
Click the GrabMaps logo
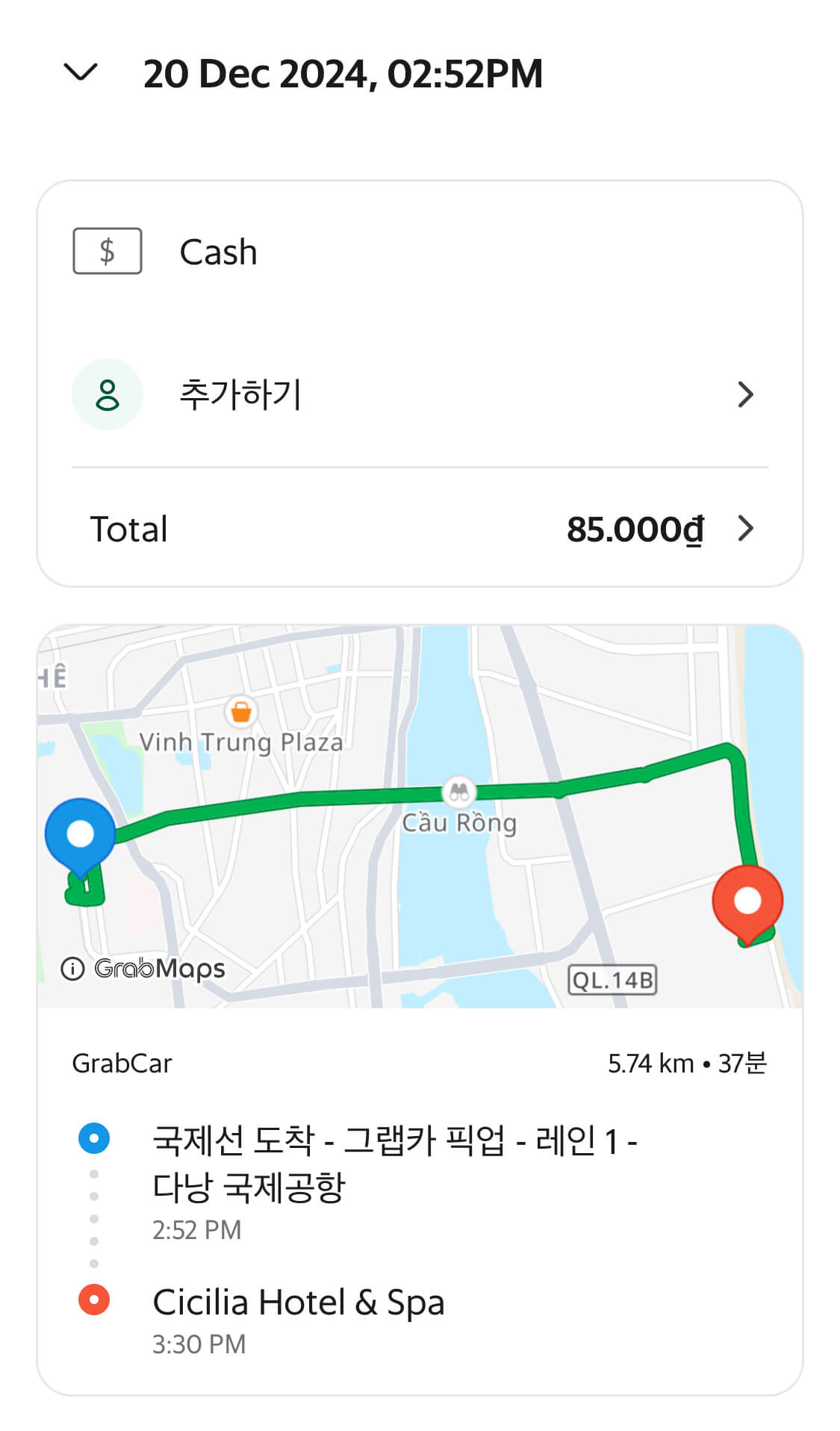pos(159,968)
